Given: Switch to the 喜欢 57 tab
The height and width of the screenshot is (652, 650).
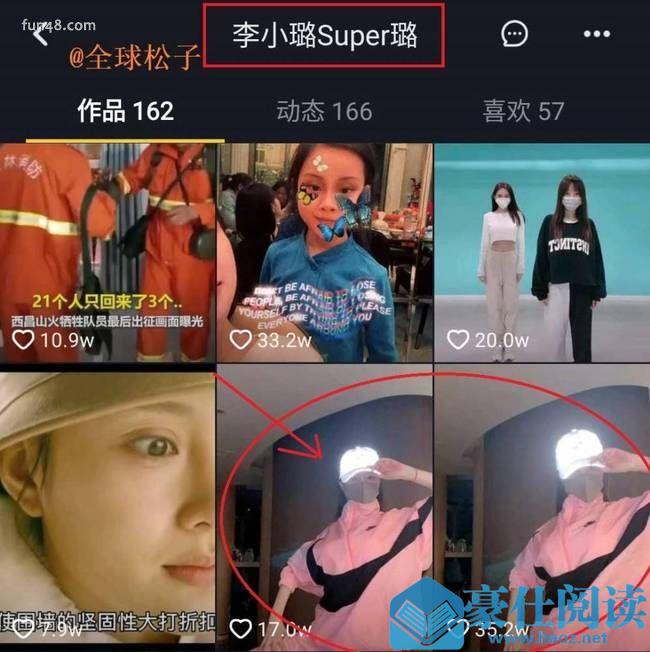Looking at the screenshot, I should [x=523, y=111].
